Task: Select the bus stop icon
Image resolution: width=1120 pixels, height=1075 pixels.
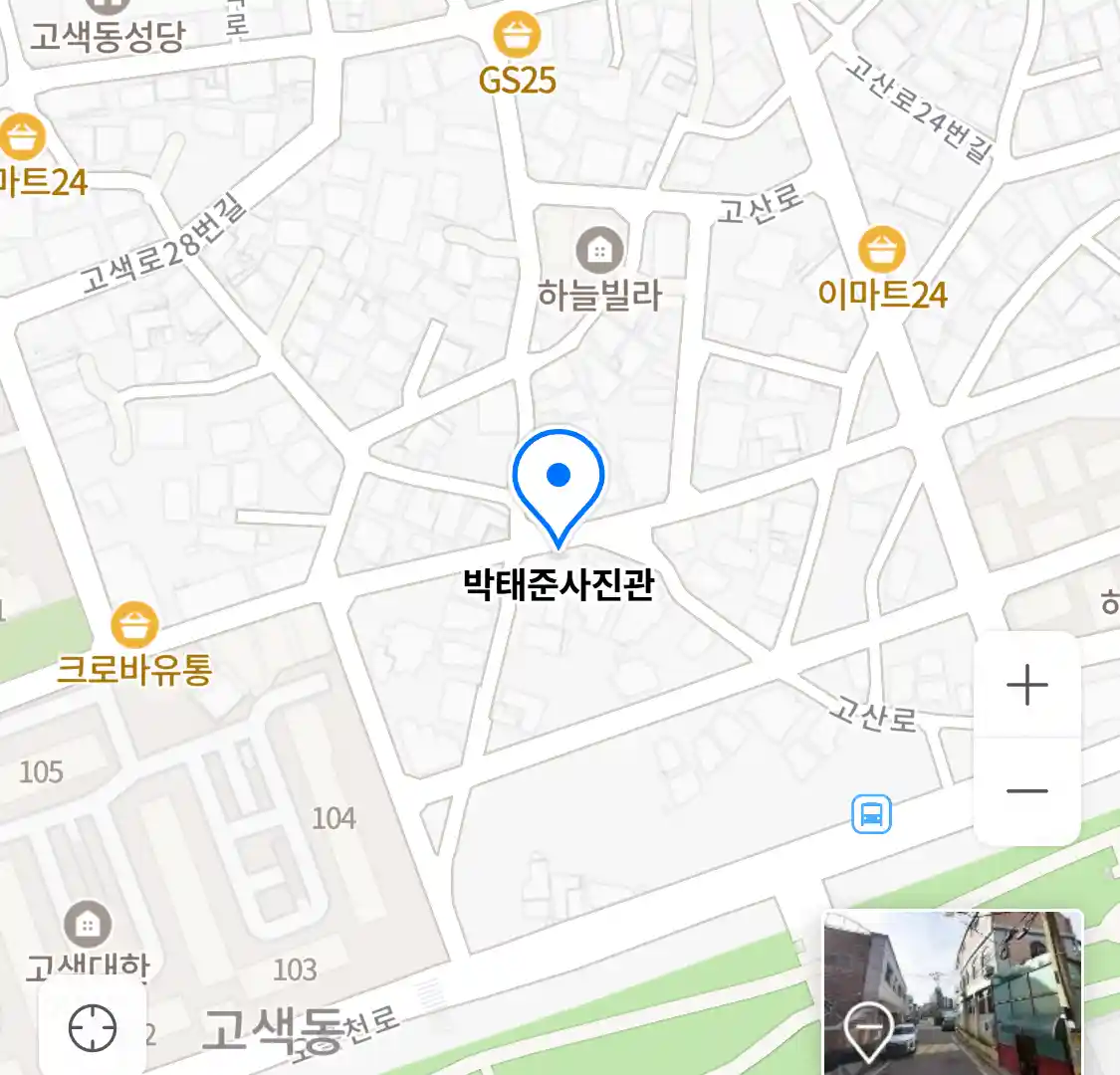Action: 872,814
